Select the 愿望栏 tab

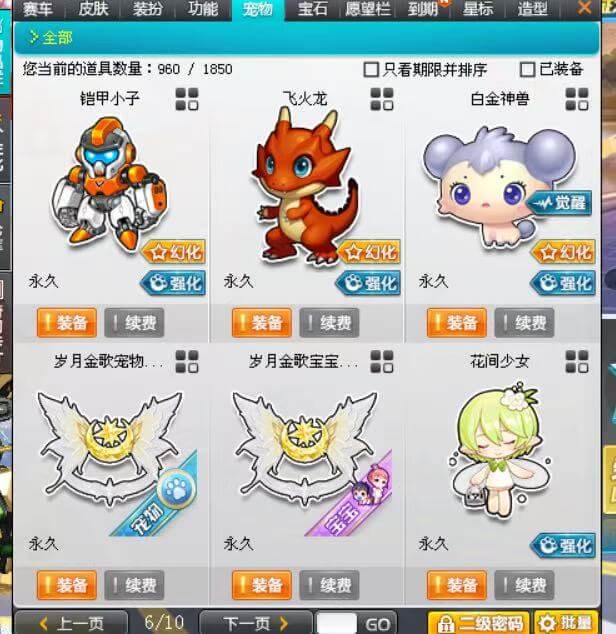370,10
